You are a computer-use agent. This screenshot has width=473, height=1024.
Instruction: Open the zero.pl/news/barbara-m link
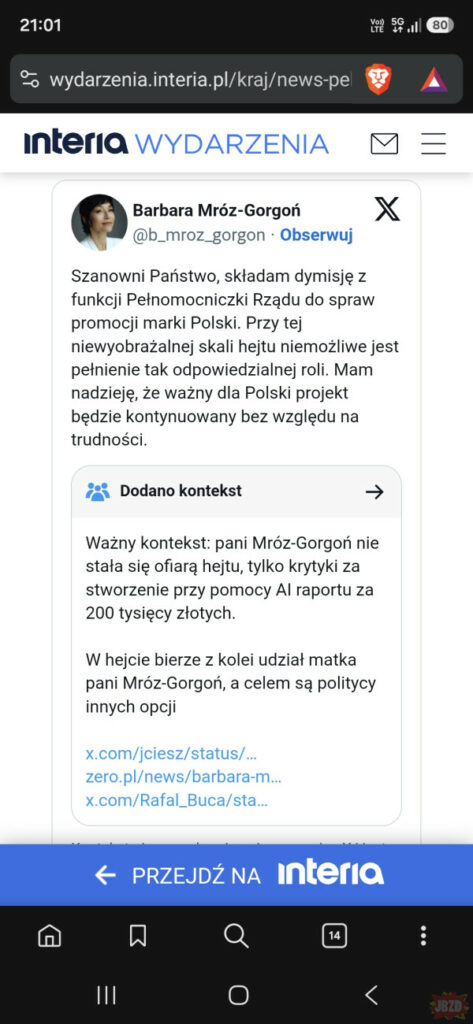click(184, 777)
